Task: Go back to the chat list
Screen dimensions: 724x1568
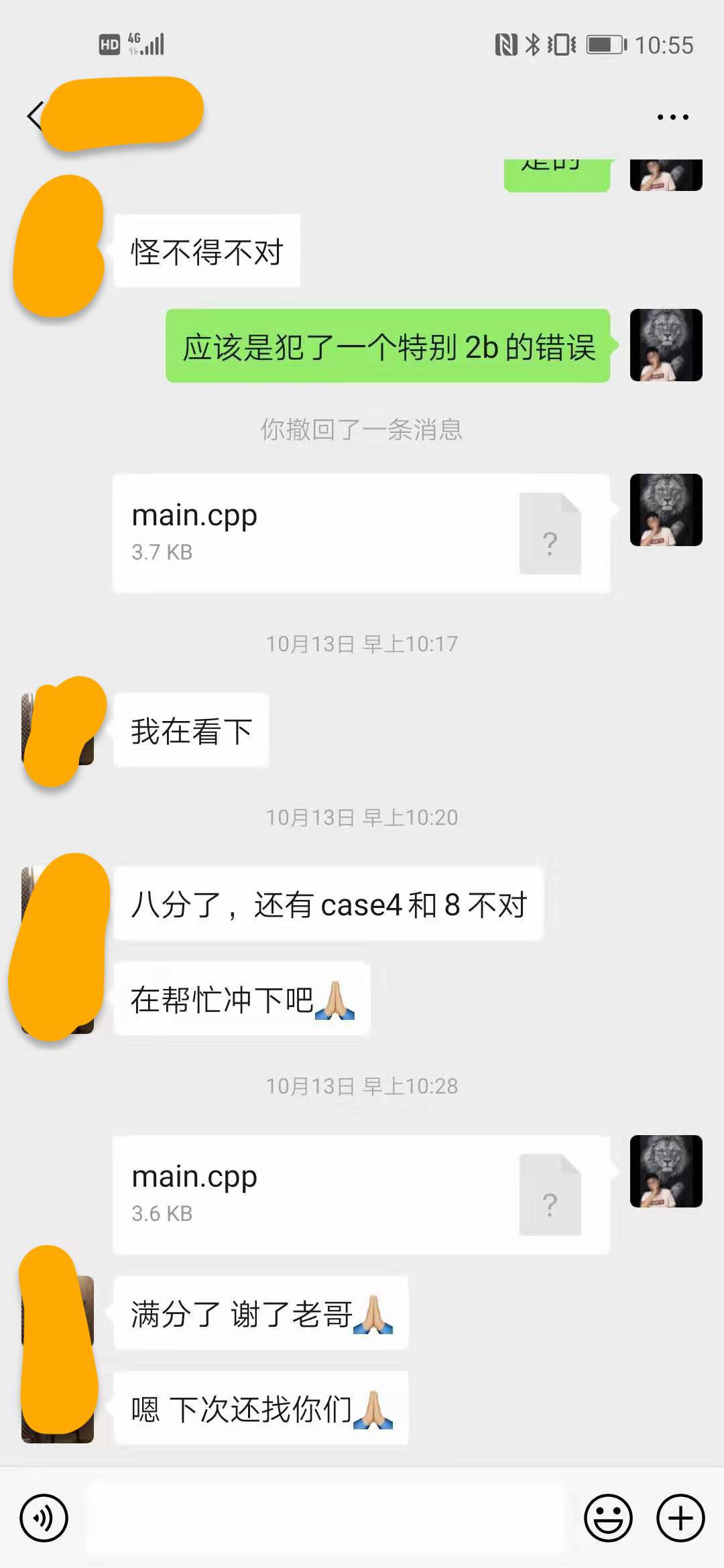Action: tap(34, 117)
